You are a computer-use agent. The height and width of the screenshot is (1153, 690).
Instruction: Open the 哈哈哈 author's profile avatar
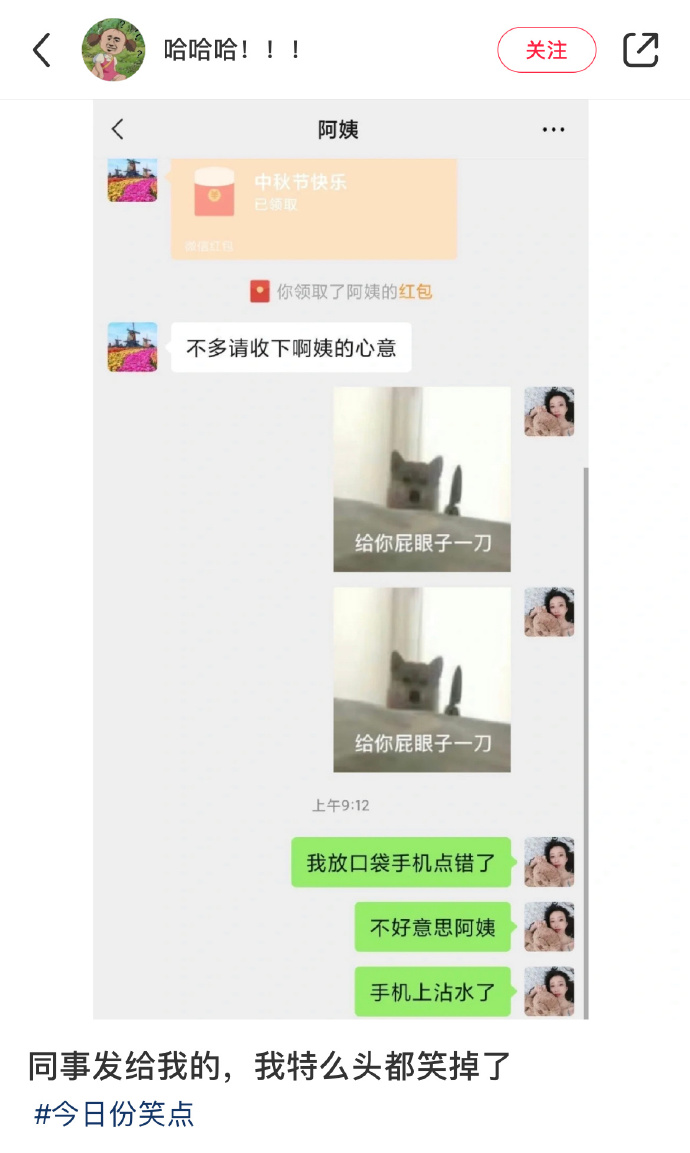113,50
